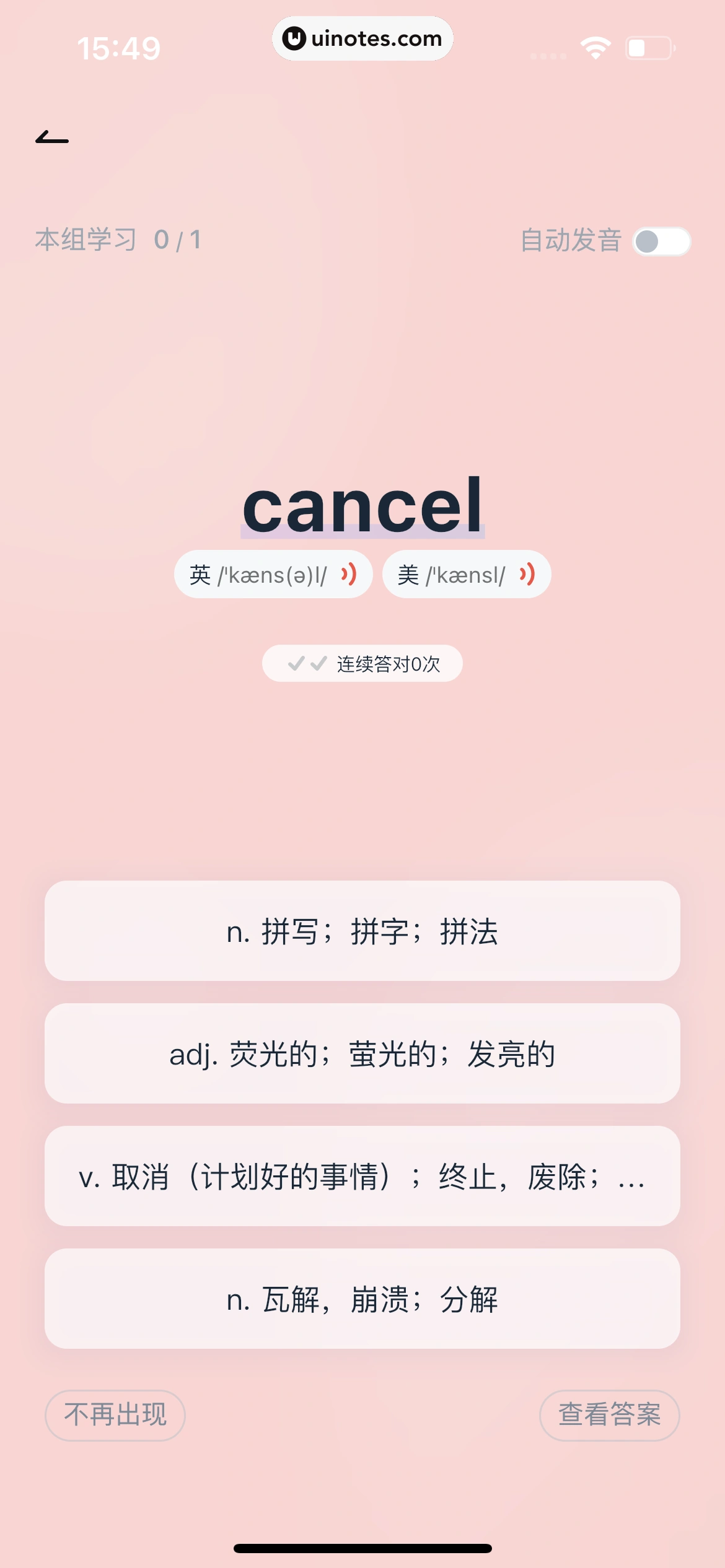Select the 美 pronunciation chip
Viewport: 725px width, 1568px height.
[x=467, y=574]
